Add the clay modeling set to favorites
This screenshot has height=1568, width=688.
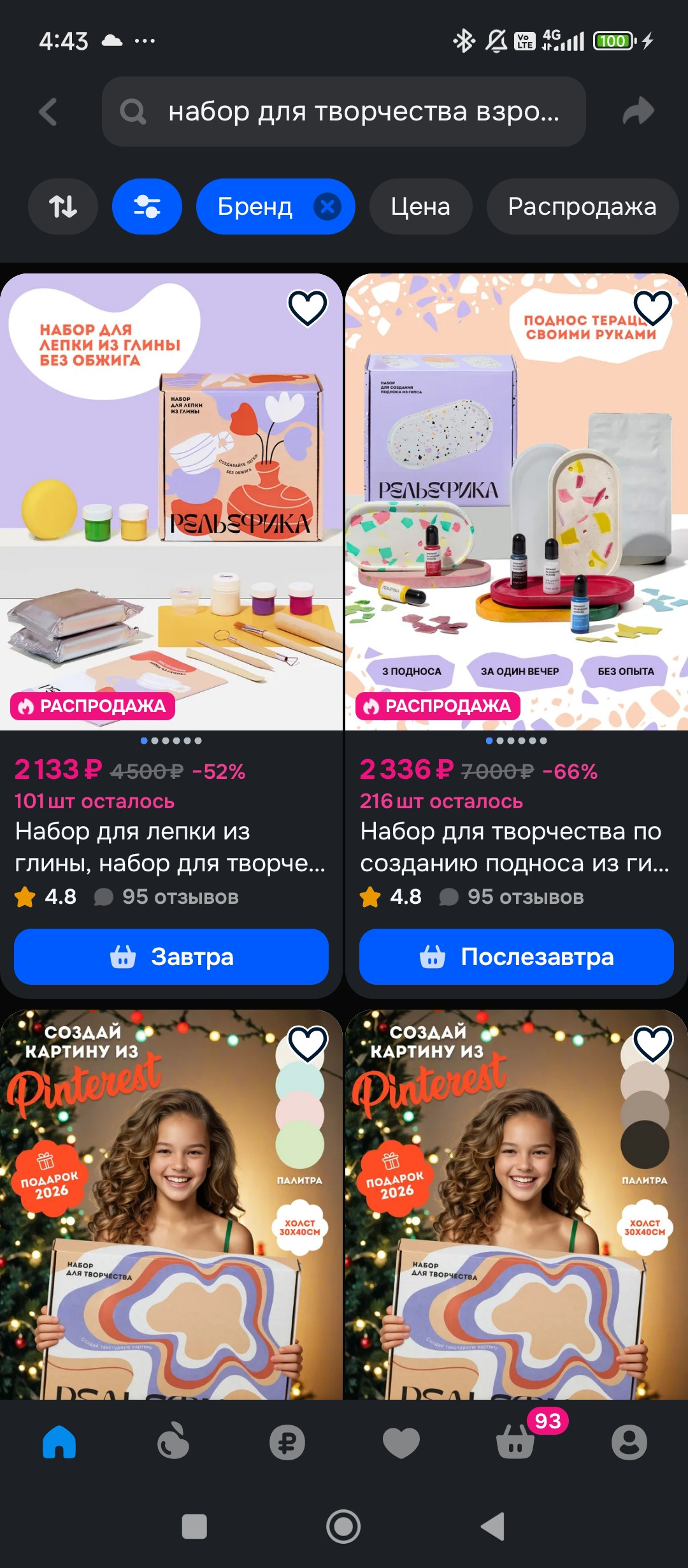point(308,308)
